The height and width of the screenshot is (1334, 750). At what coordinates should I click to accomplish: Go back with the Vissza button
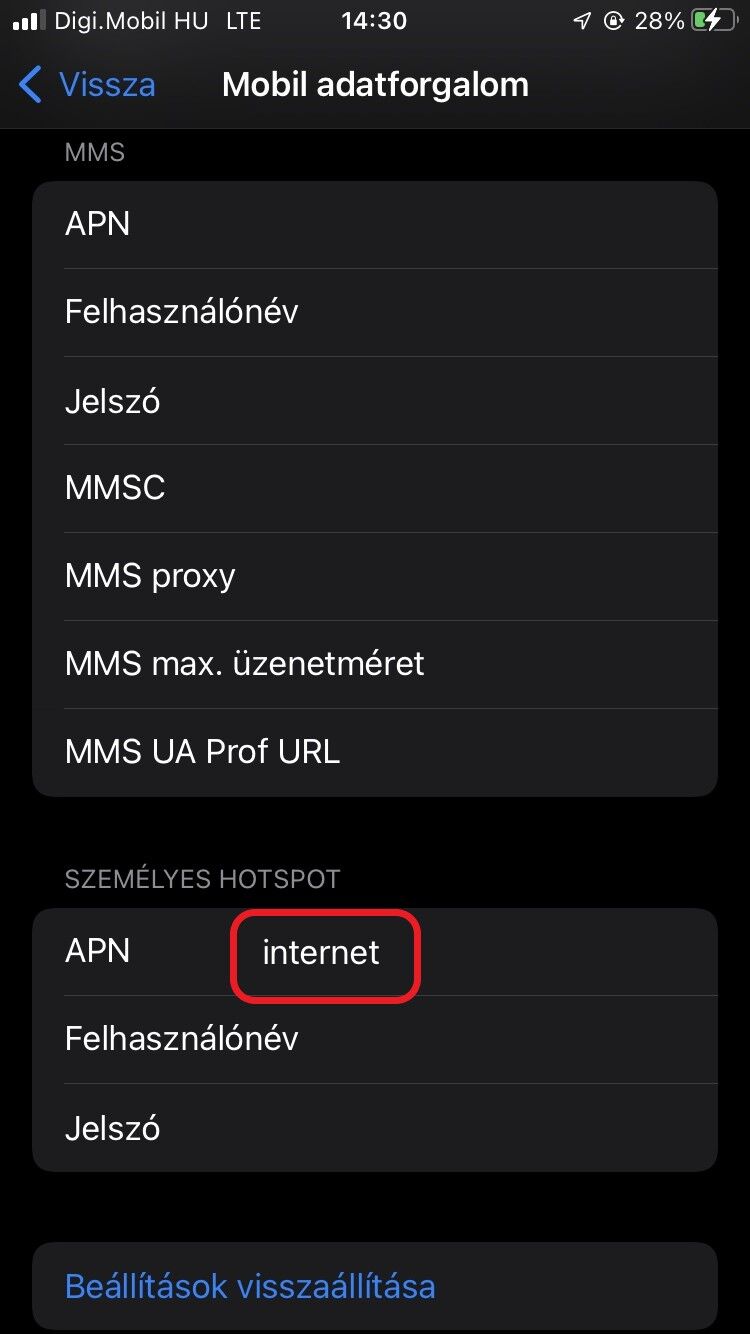pos(88,85)
